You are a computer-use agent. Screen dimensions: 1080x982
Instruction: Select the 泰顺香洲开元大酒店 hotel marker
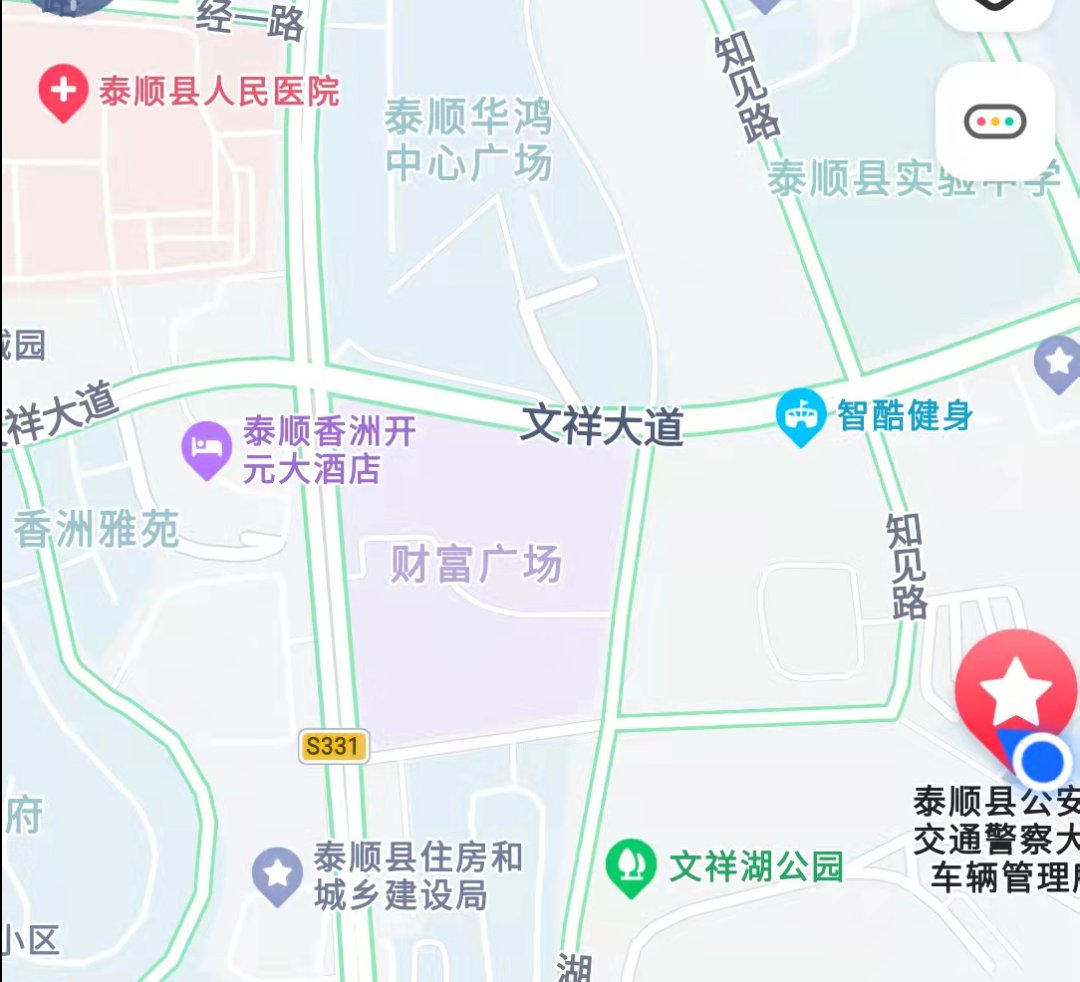tap(207, 450)
